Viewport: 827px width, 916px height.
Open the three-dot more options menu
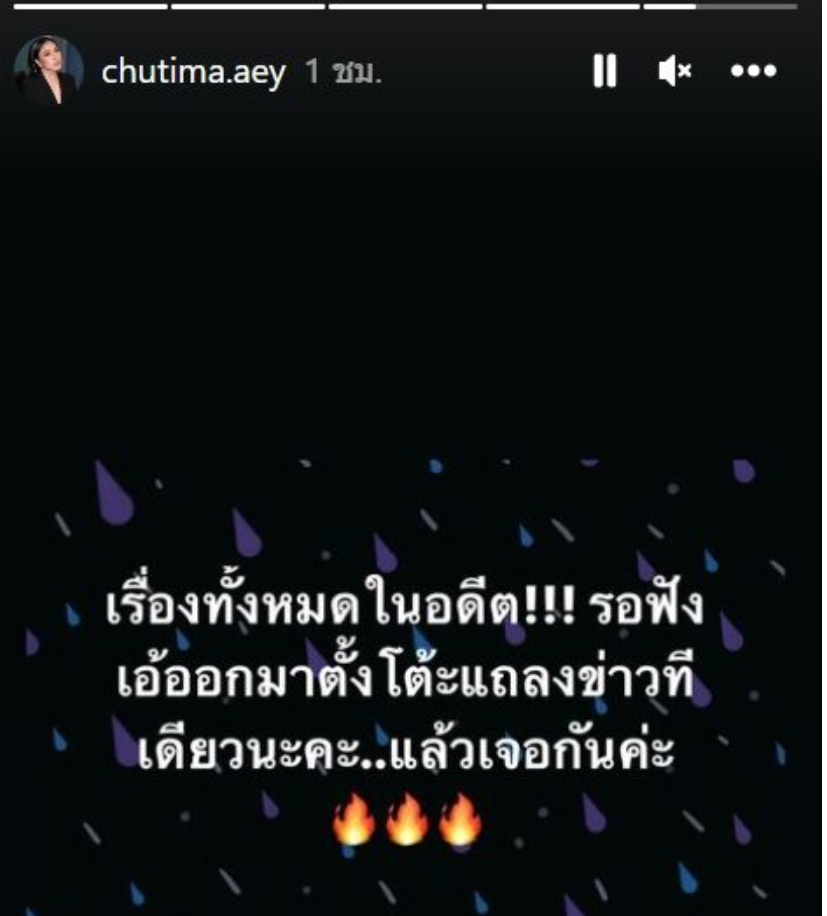tap(753, 71)
